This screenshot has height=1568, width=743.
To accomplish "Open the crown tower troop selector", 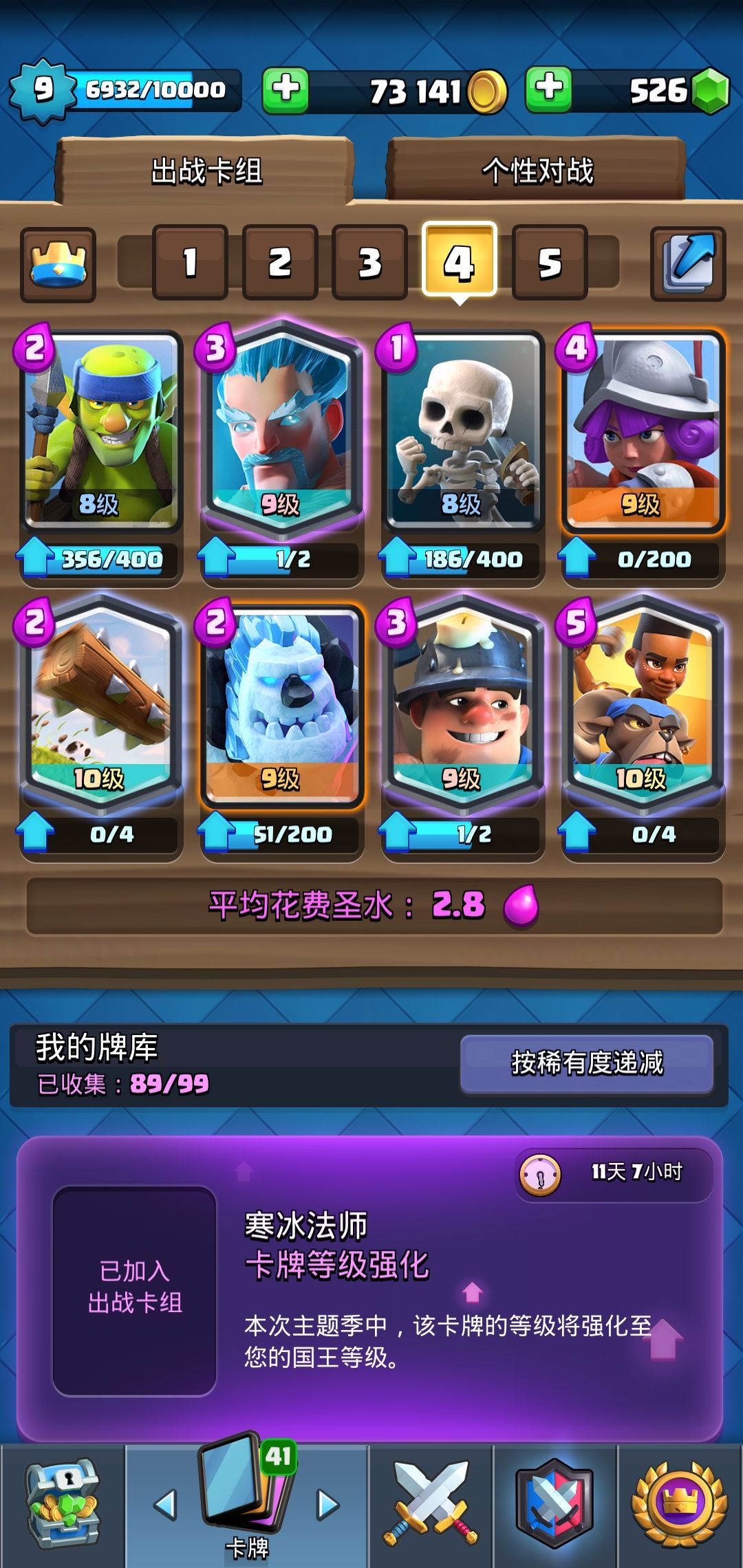I will [x=58, y=264].
